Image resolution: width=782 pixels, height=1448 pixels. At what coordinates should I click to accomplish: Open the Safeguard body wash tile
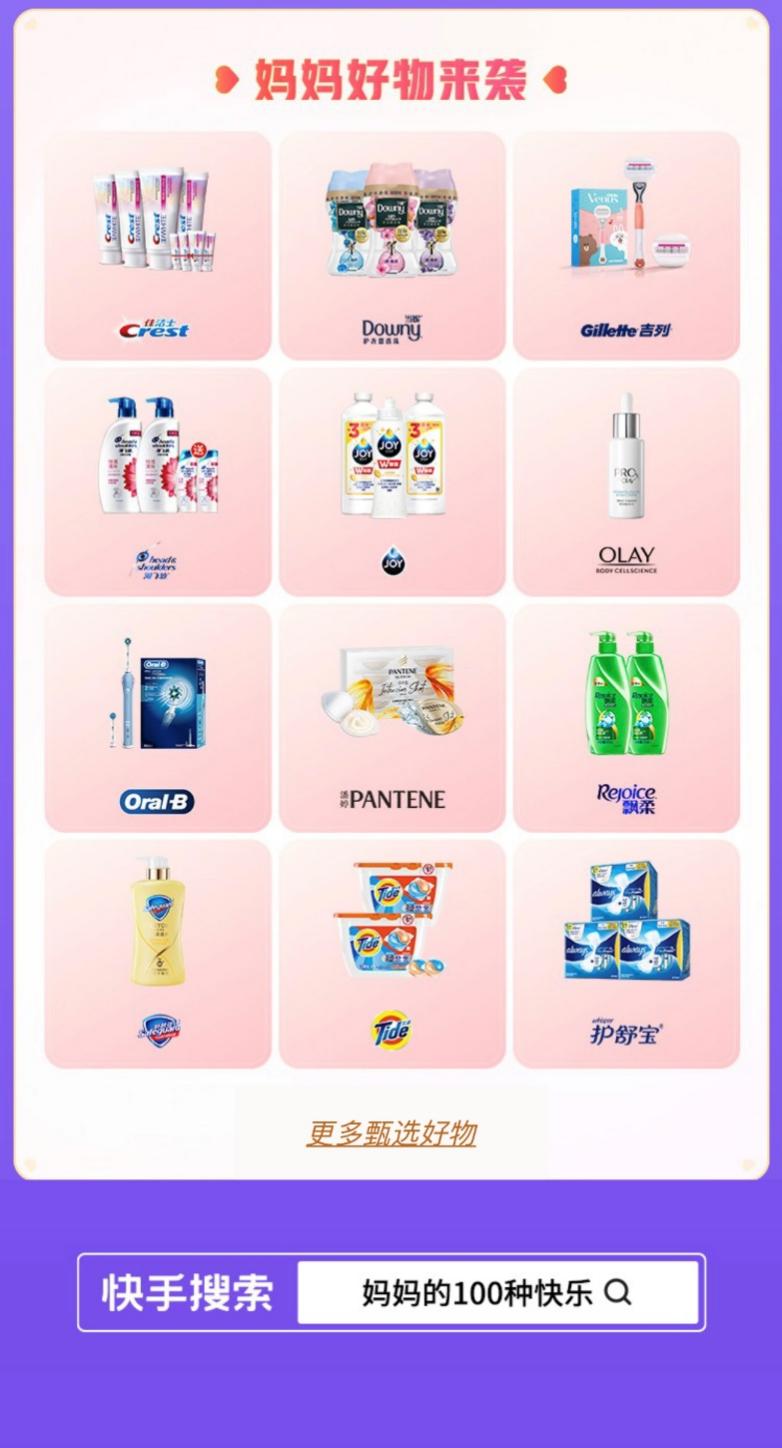tap(158, 953)
